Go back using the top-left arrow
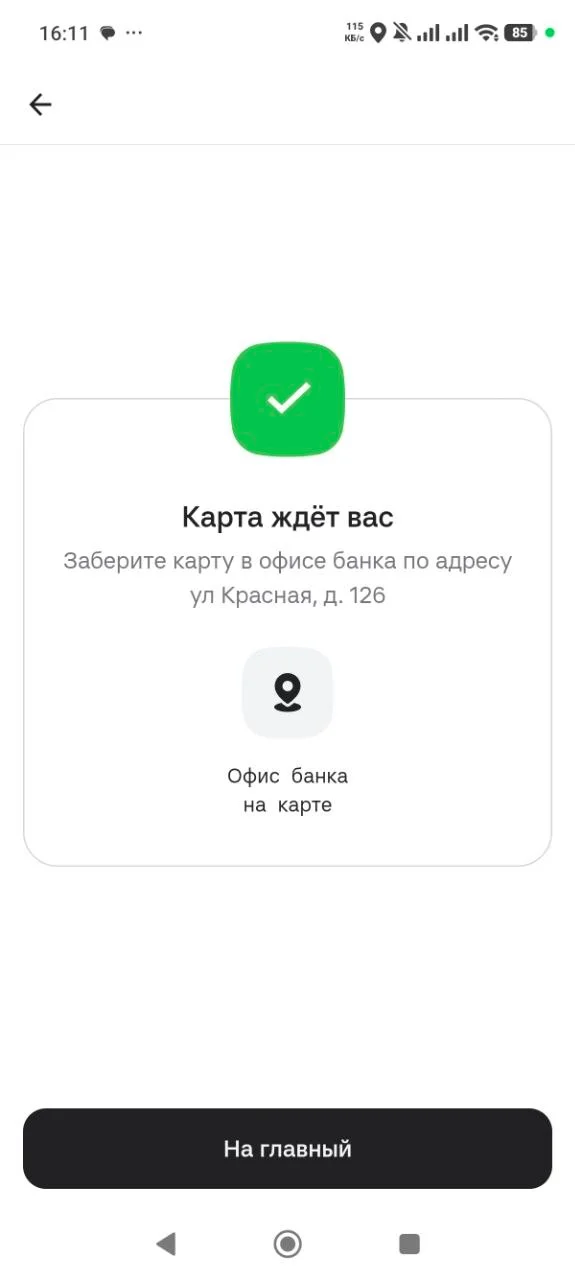Image resolution: width=575 pixels, height=1280 pixels. pyautogui.click(x=40, y=104)
